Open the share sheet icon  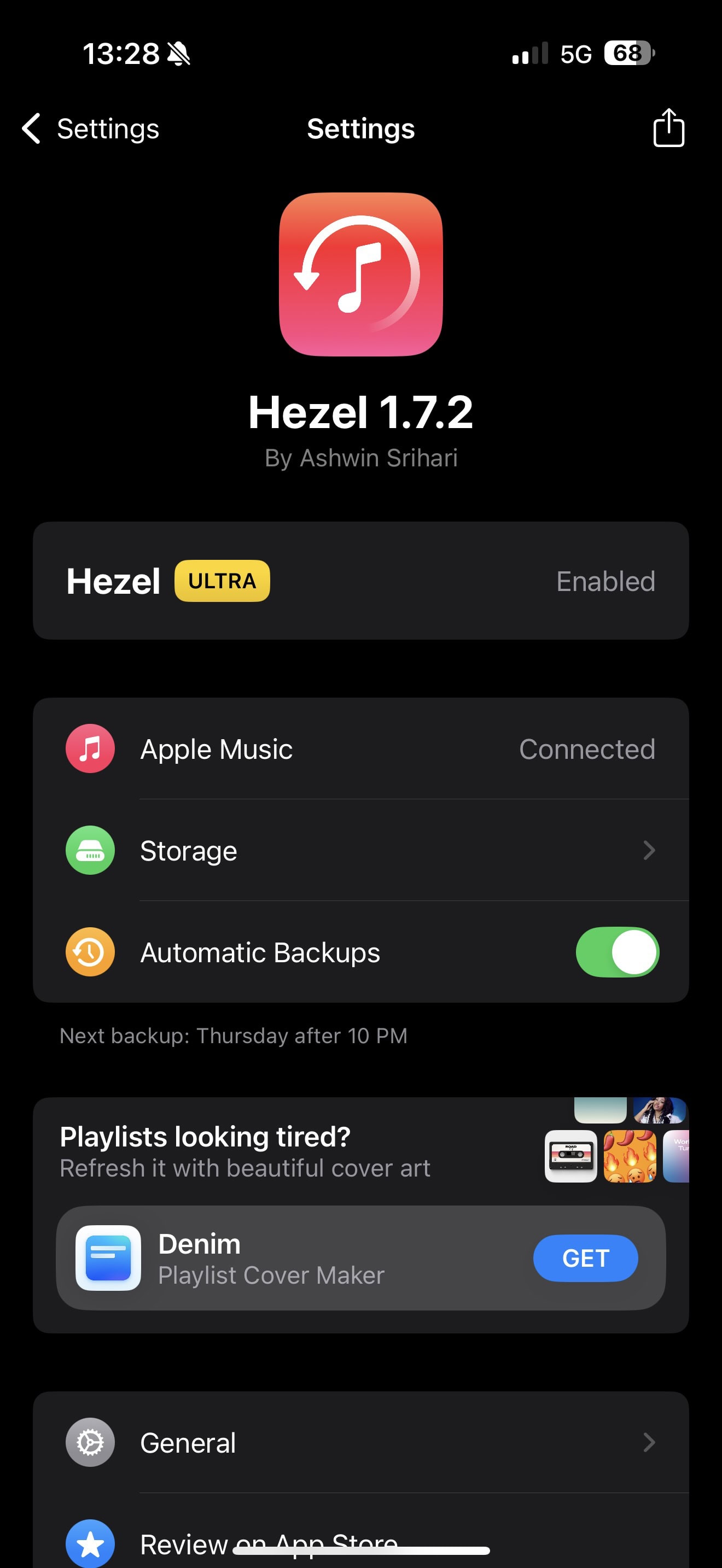668,128
